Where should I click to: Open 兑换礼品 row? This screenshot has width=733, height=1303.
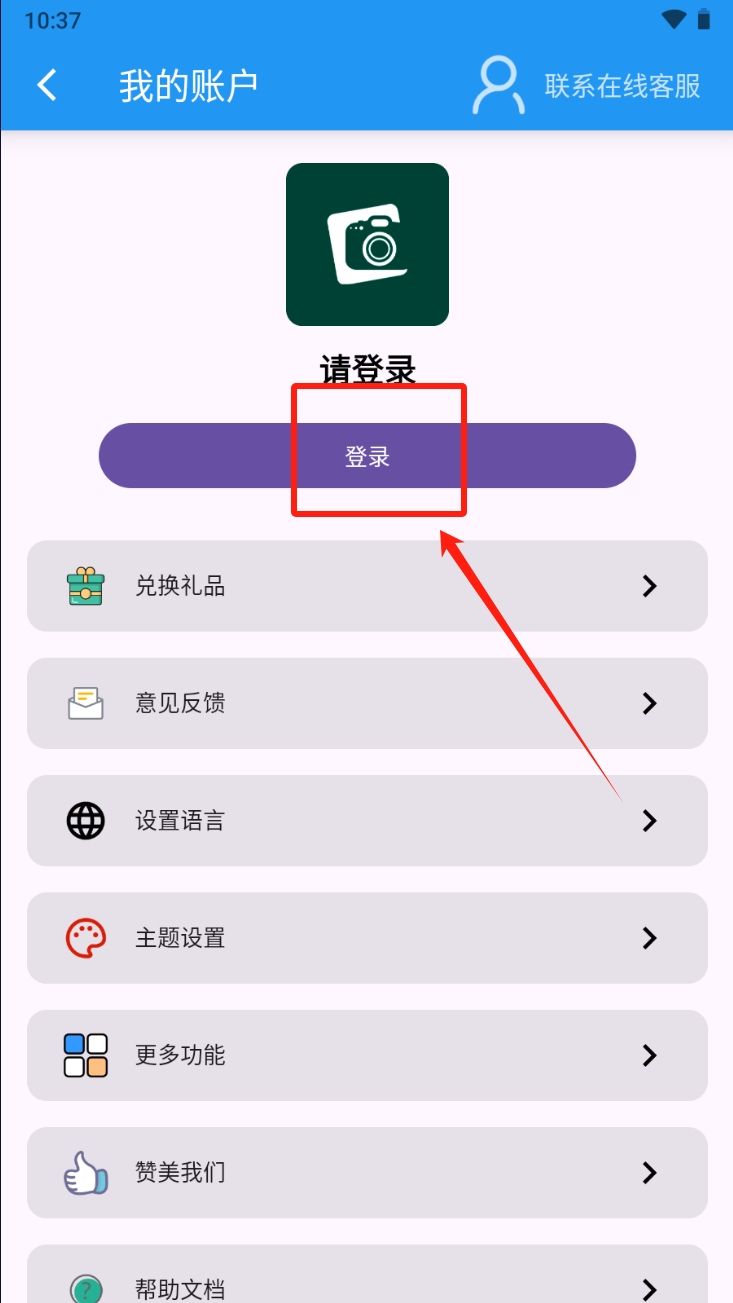(367, 586)
